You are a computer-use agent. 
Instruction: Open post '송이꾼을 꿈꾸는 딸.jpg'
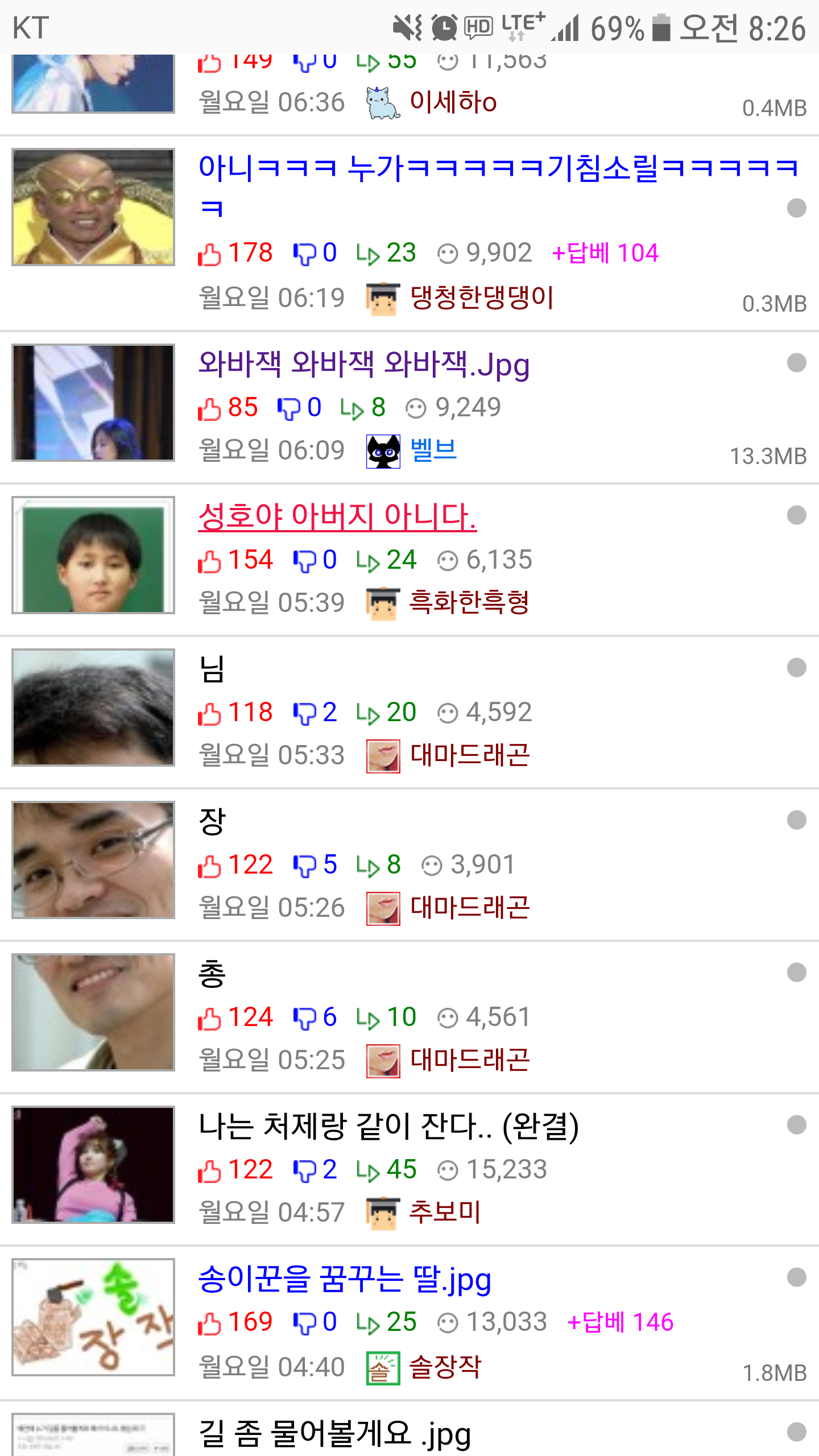[345, 1280]
